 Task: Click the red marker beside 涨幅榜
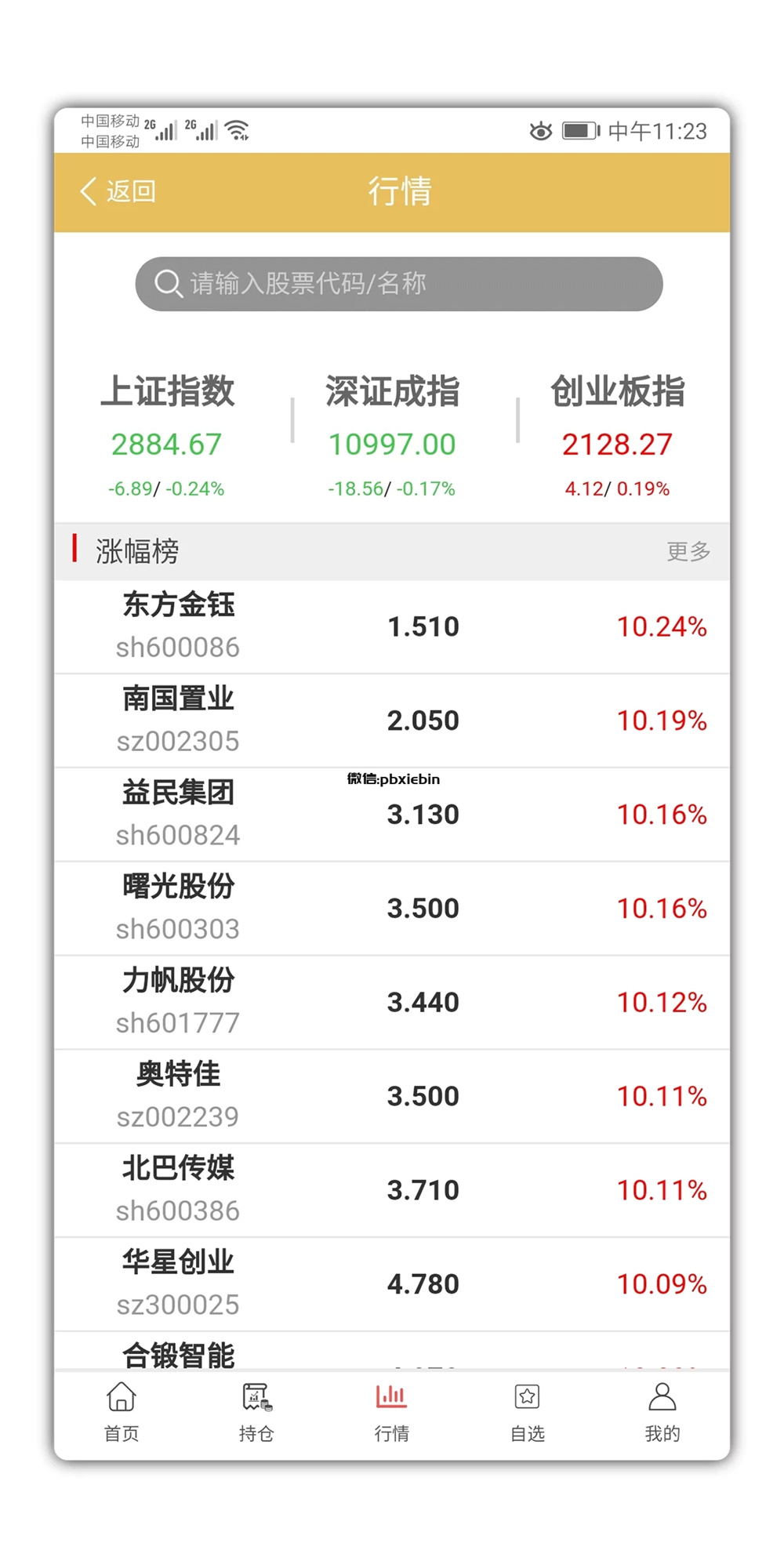74,551
